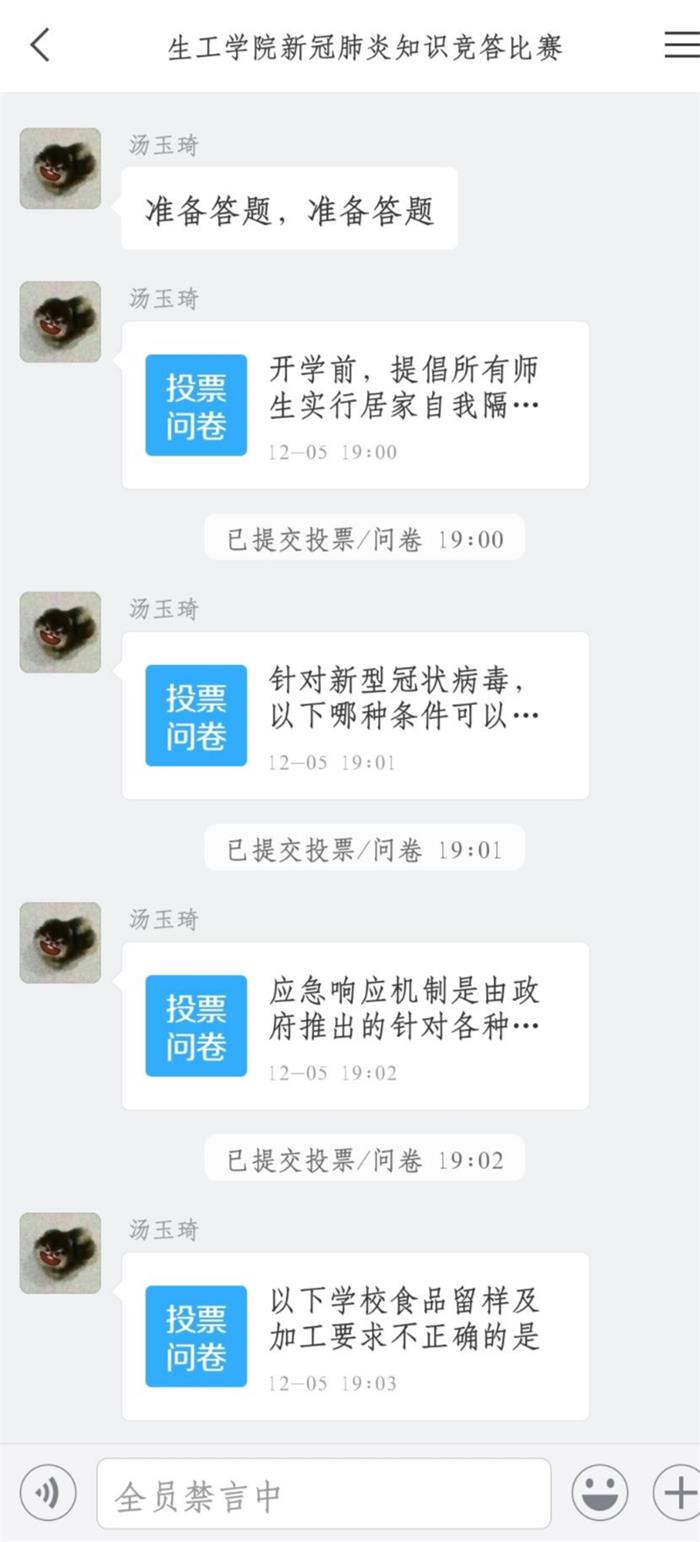700x1542 pixels.
Task: Open the poll about 针对新型冠状病毒
Action: coord(355,715)
